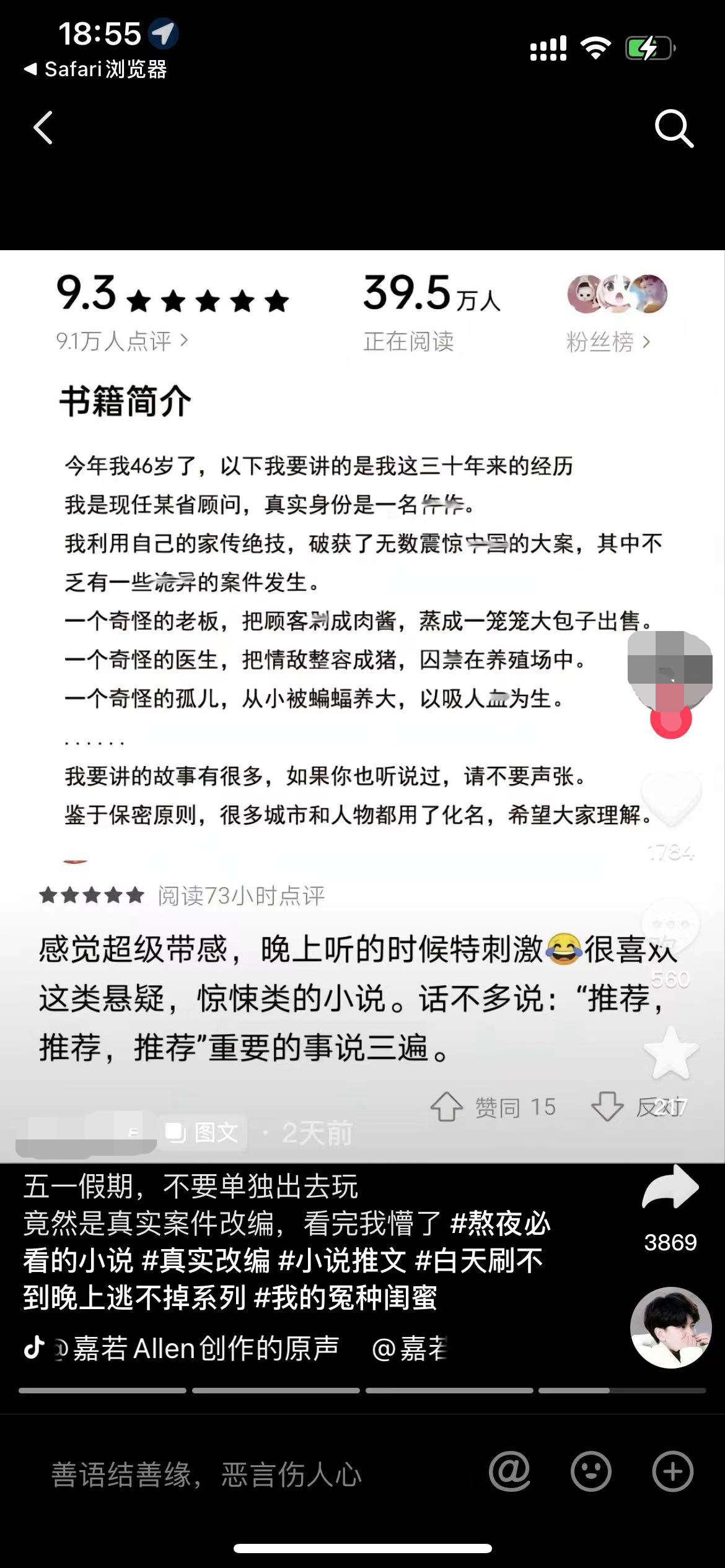Screen dimensions: 725x1568
Task: Follow the author with the red plus button
Action: click(x=670, y=720)
